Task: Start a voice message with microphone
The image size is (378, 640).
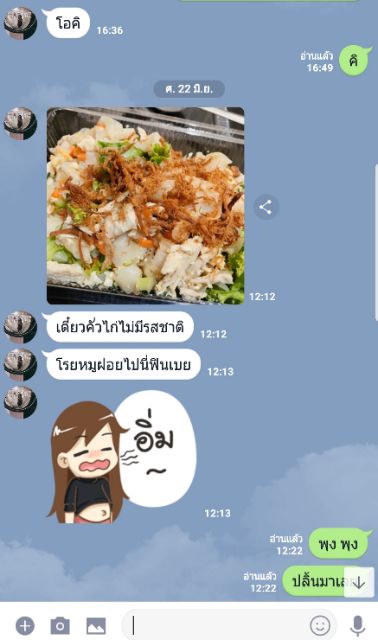Action: (358, 625)
